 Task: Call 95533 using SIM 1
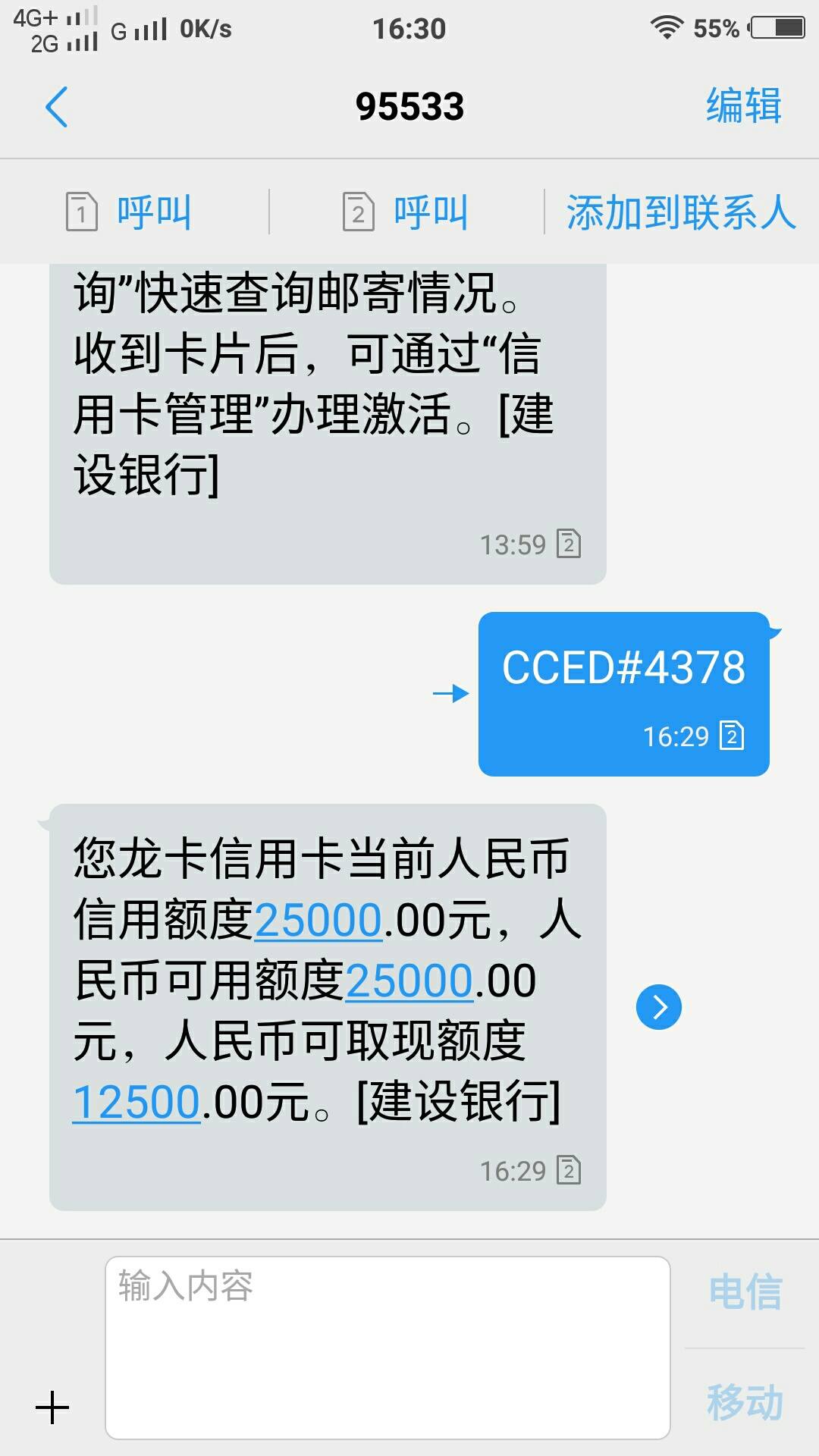(129, 212)
